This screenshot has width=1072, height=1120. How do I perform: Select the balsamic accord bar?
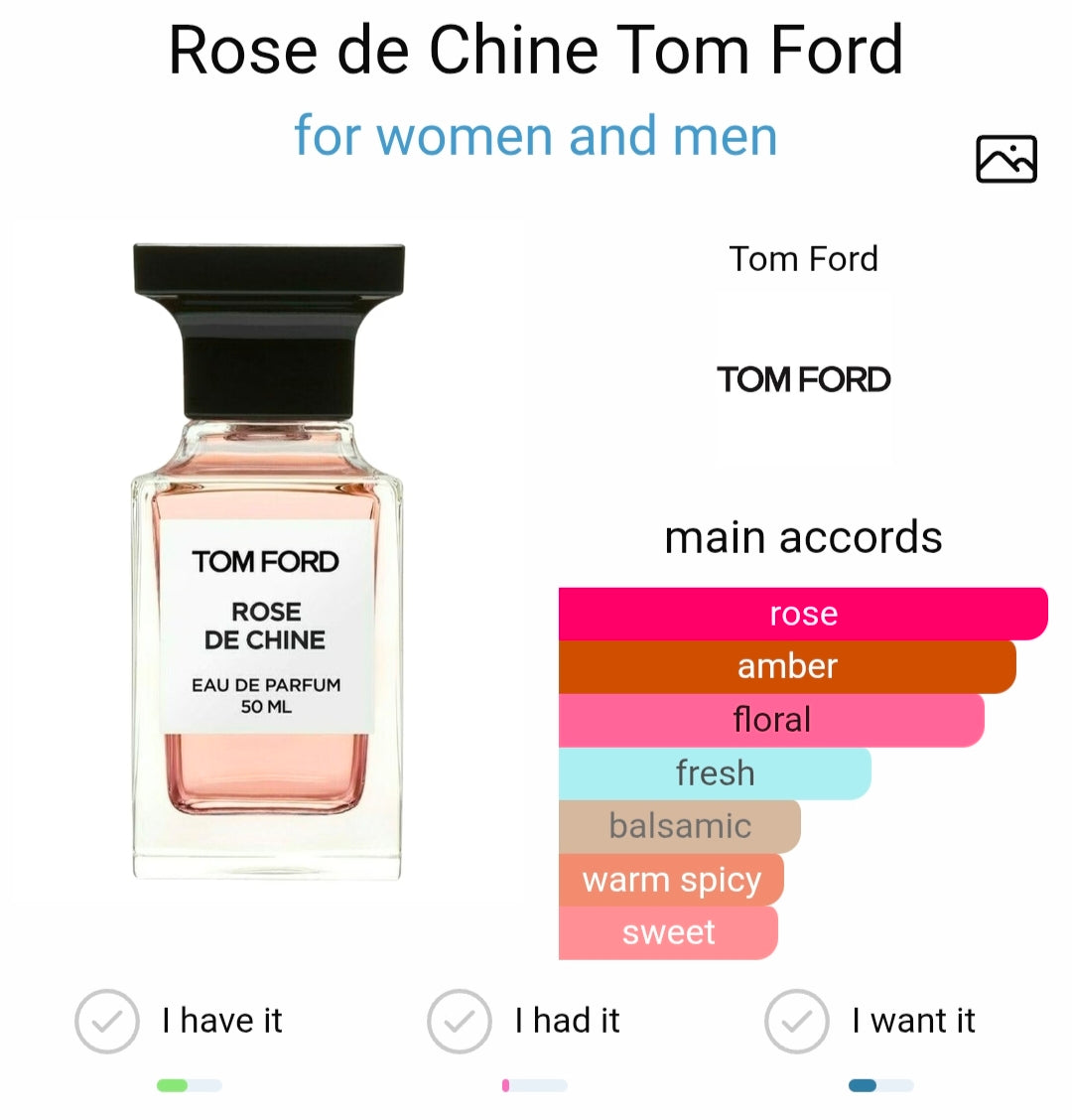point(679,826)
